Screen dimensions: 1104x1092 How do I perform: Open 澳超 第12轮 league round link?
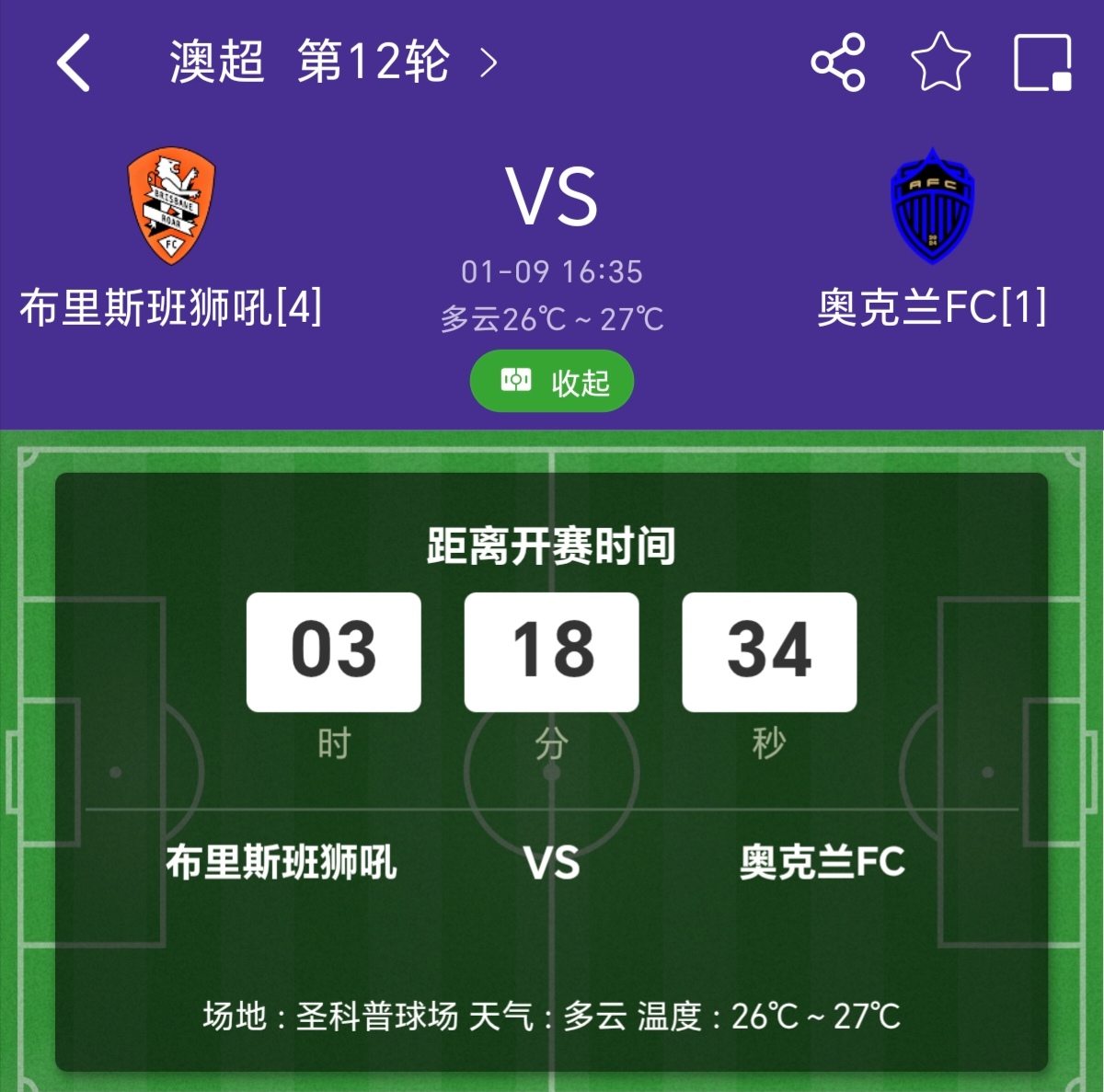pyautogui.click(x=331, y=63)
